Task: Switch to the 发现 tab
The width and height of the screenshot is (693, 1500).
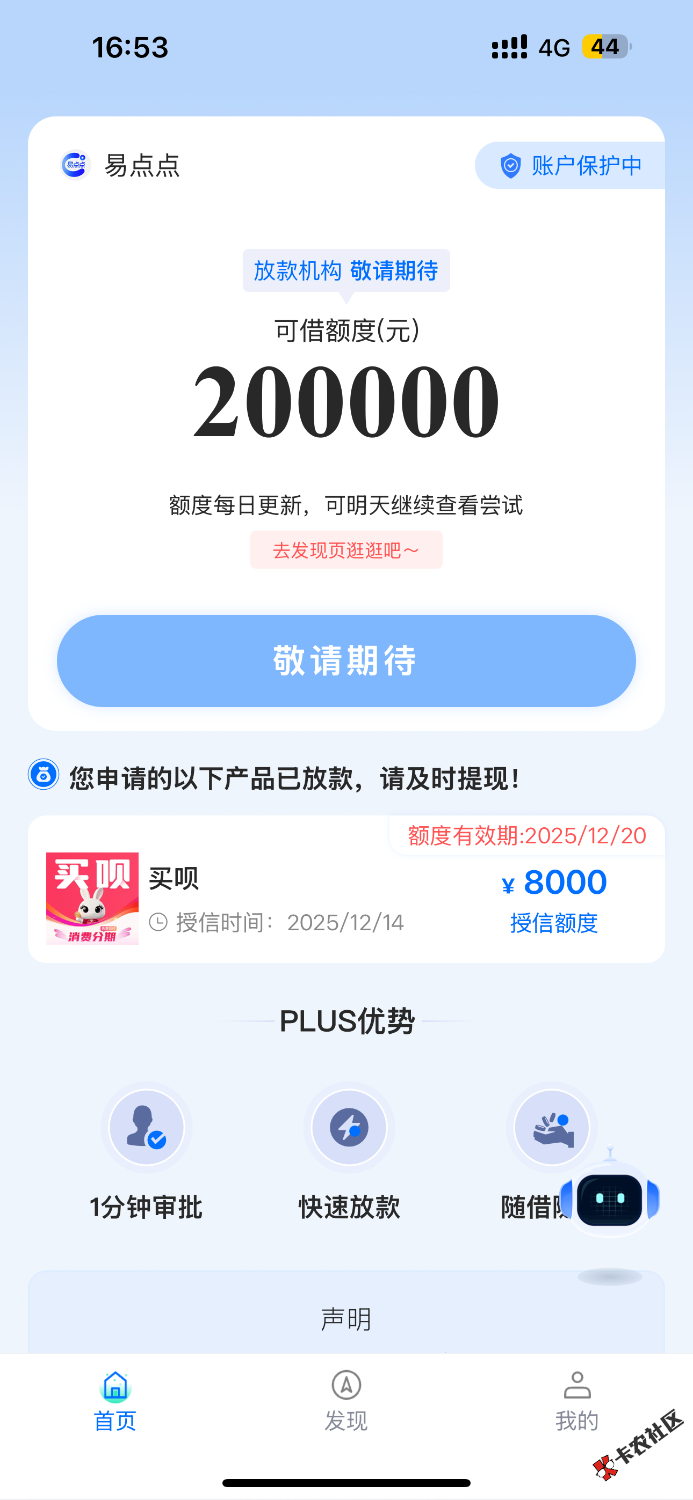Action: tap(346, 1400)
